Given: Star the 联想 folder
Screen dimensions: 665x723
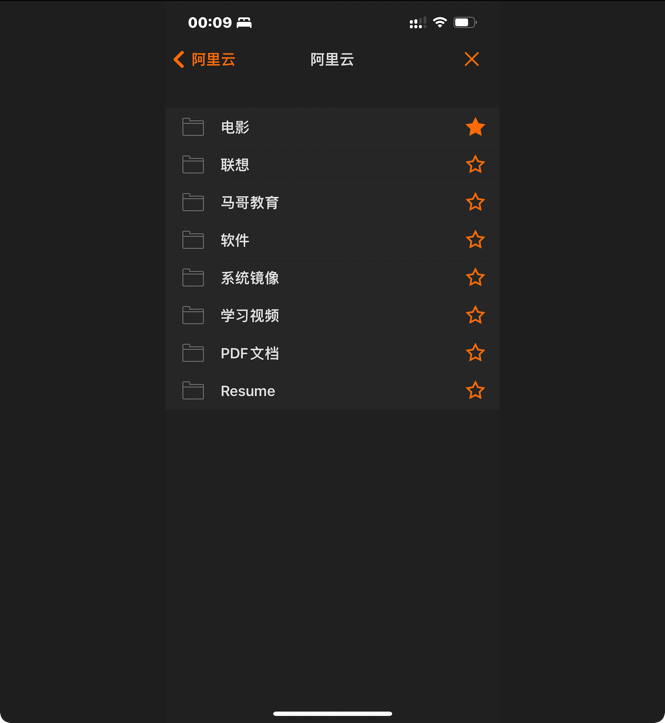Looking at the screenshot, I should [475, 165].
